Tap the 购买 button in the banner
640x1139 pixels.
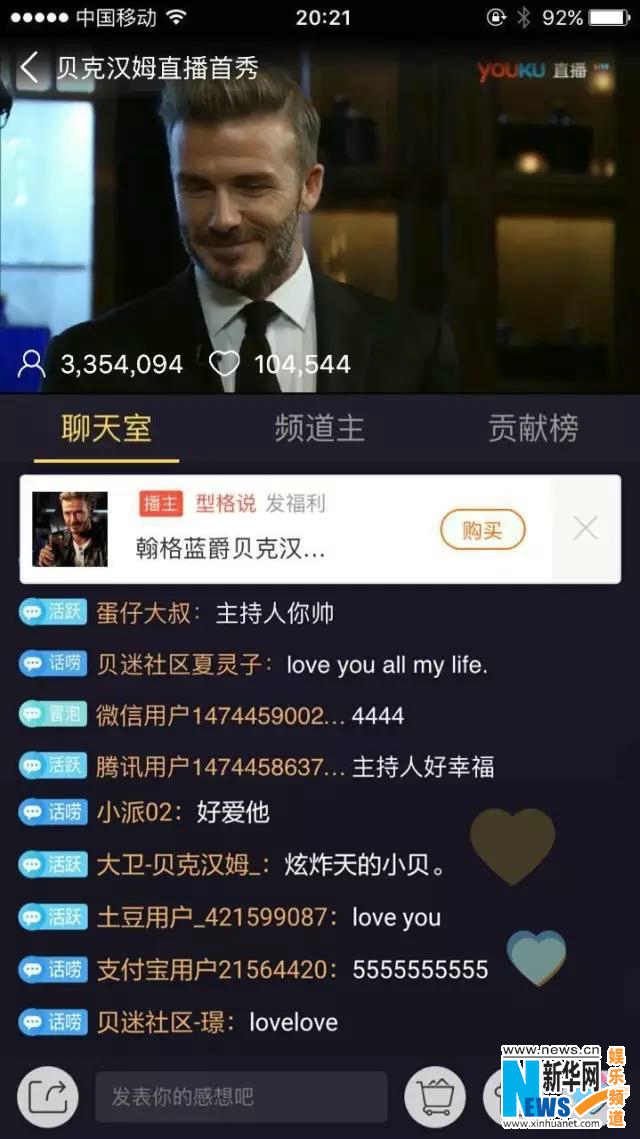point(482,530)
